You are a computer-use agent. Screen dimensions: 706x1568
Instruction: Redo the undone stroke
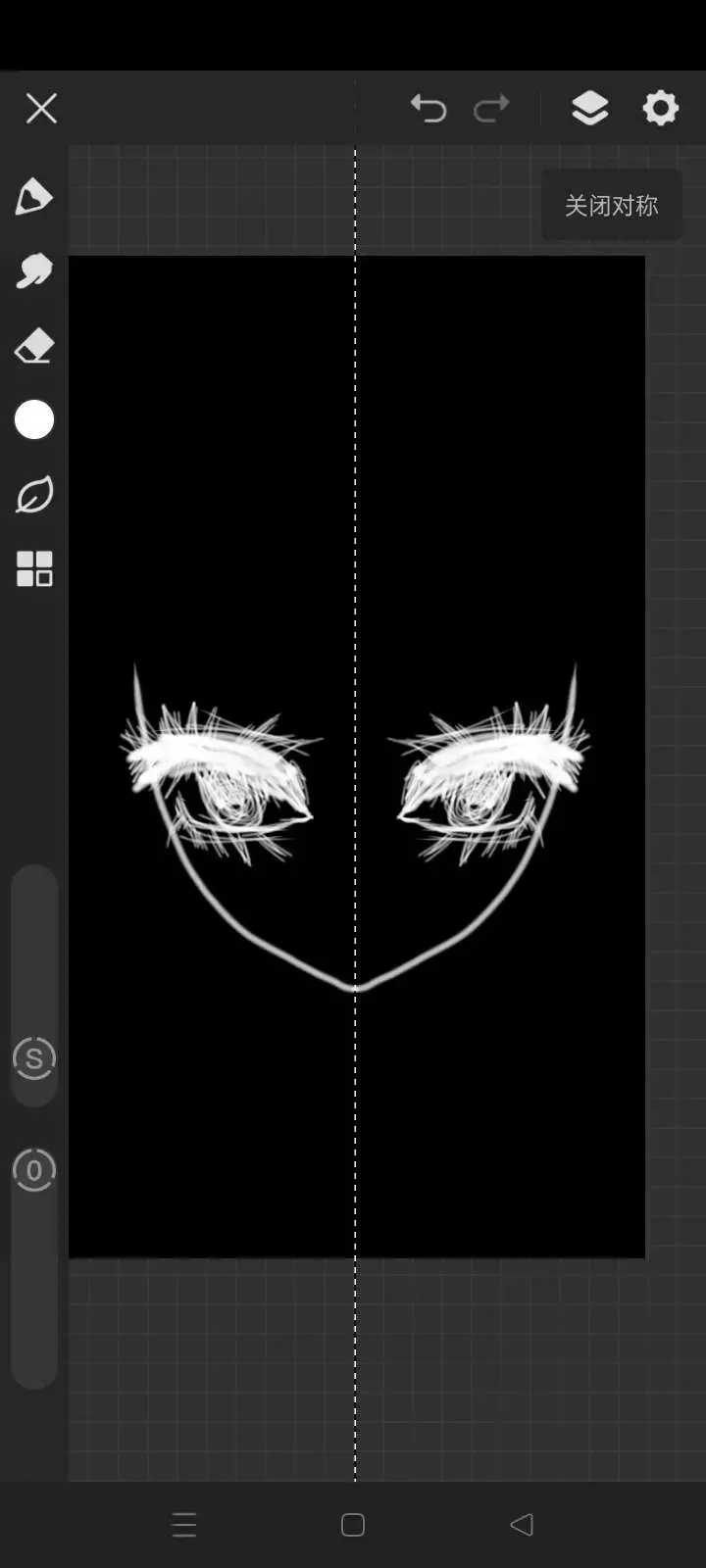[491, 108]
